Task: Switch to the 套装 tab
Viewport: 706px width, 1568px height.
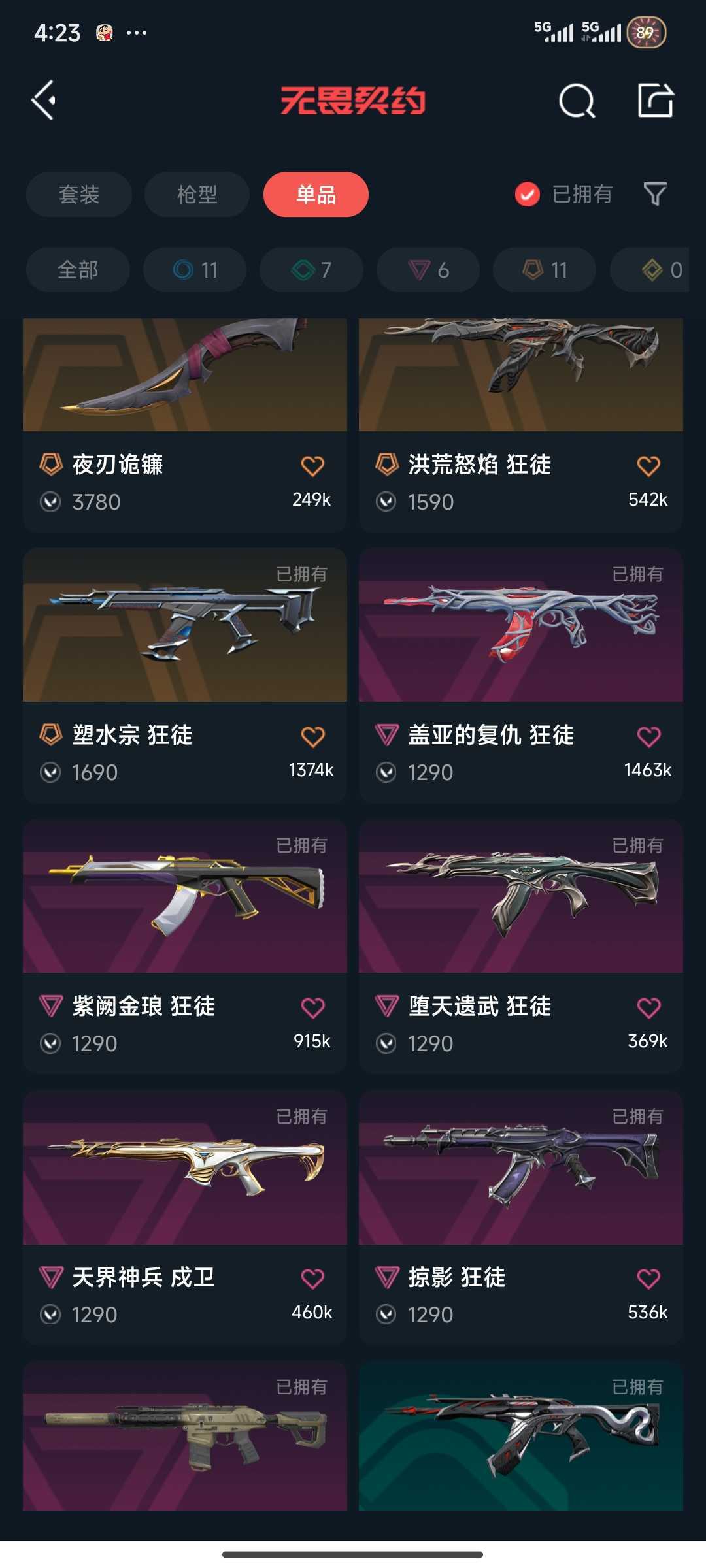Action: [x=79, y=195]
